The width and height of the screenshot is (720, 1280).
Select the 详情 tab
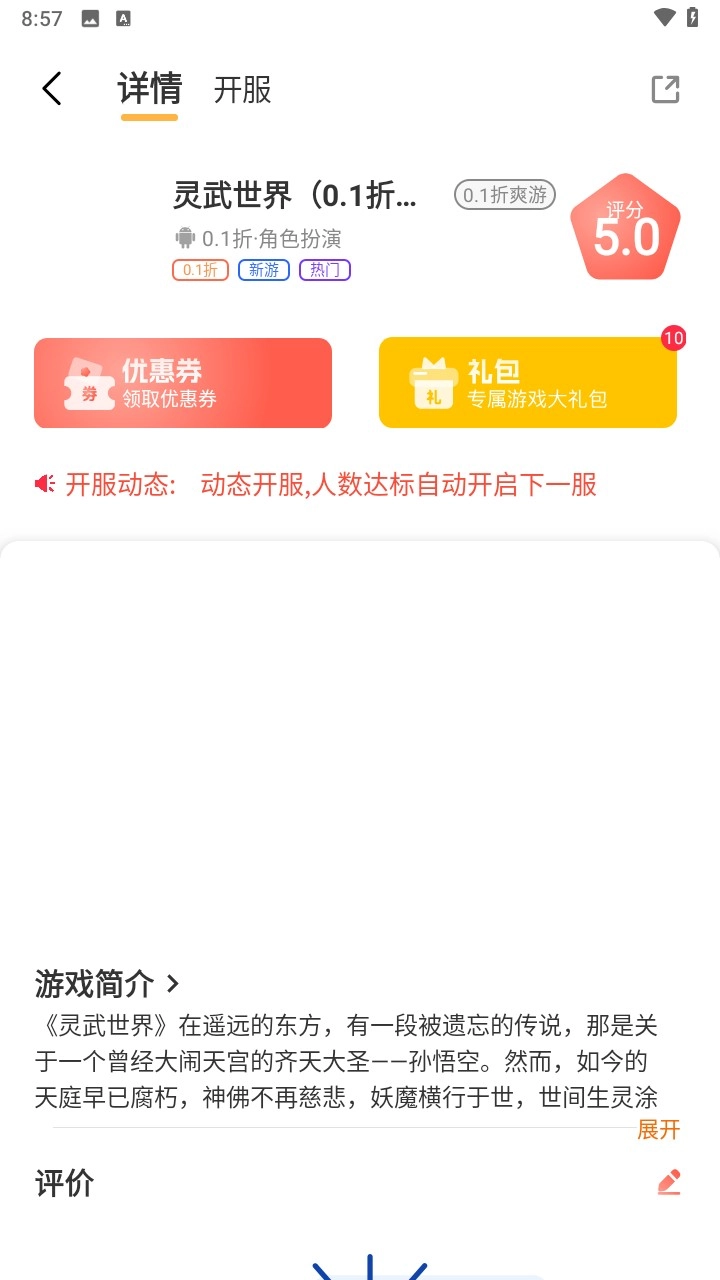click(148, 90)
